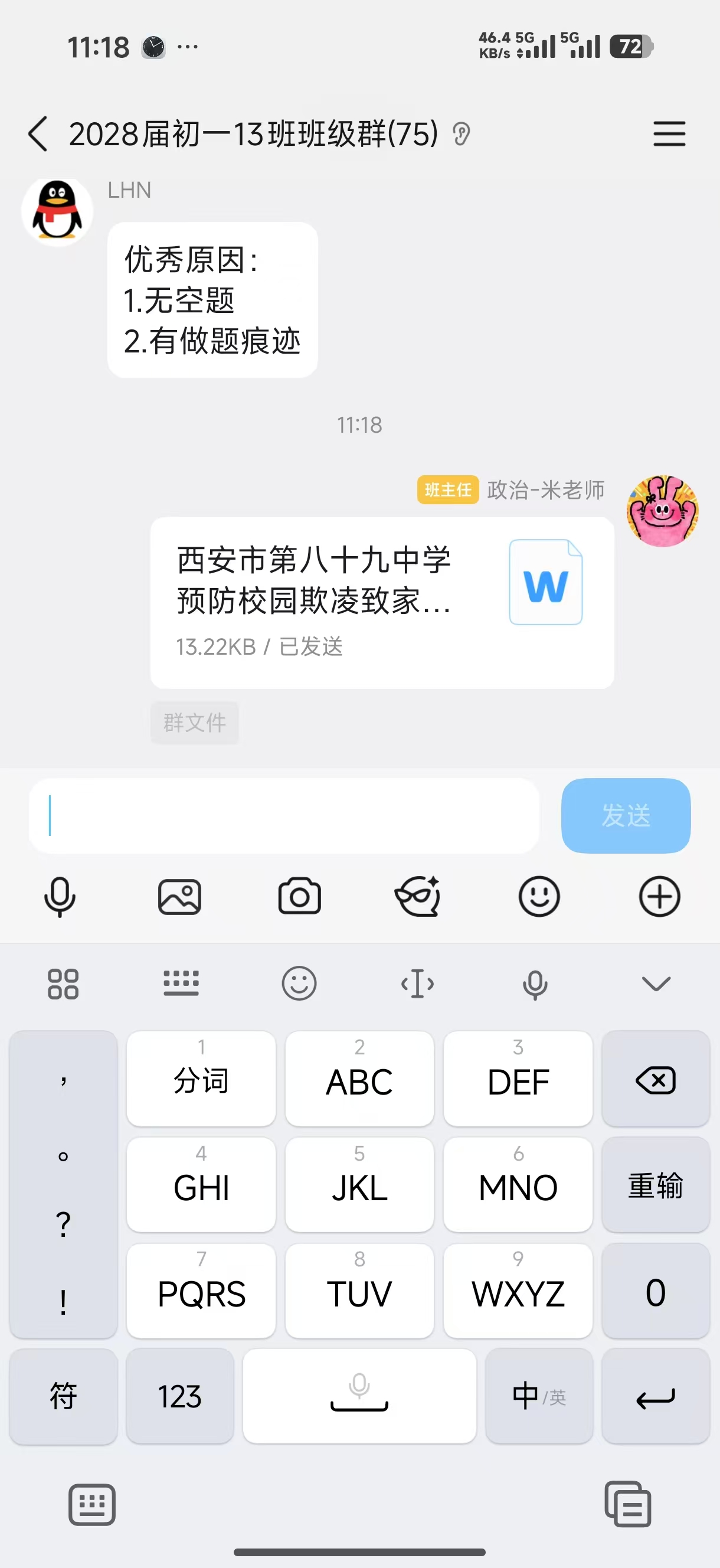The width and height of the screenshot is (720, 1568).
Task: Open the 符 symbols keyboard
Action: coord(63,1396)
